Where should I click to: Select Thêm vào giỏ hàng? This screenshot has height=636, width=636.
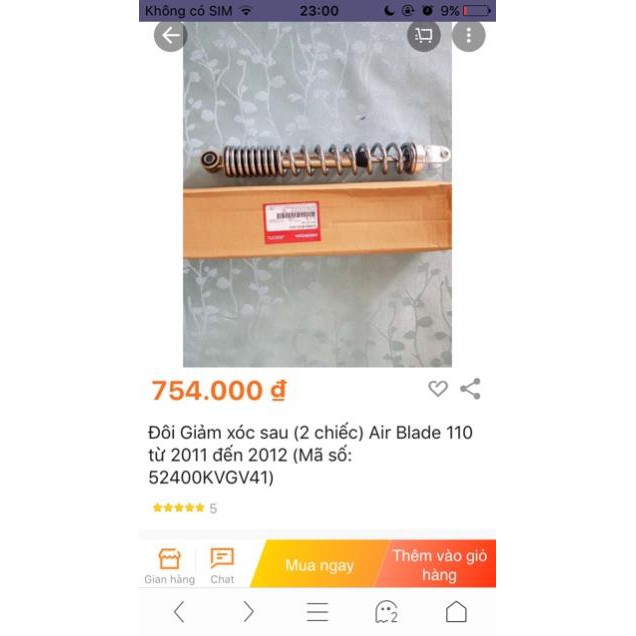pyautogui.click(x=438, y=565)
